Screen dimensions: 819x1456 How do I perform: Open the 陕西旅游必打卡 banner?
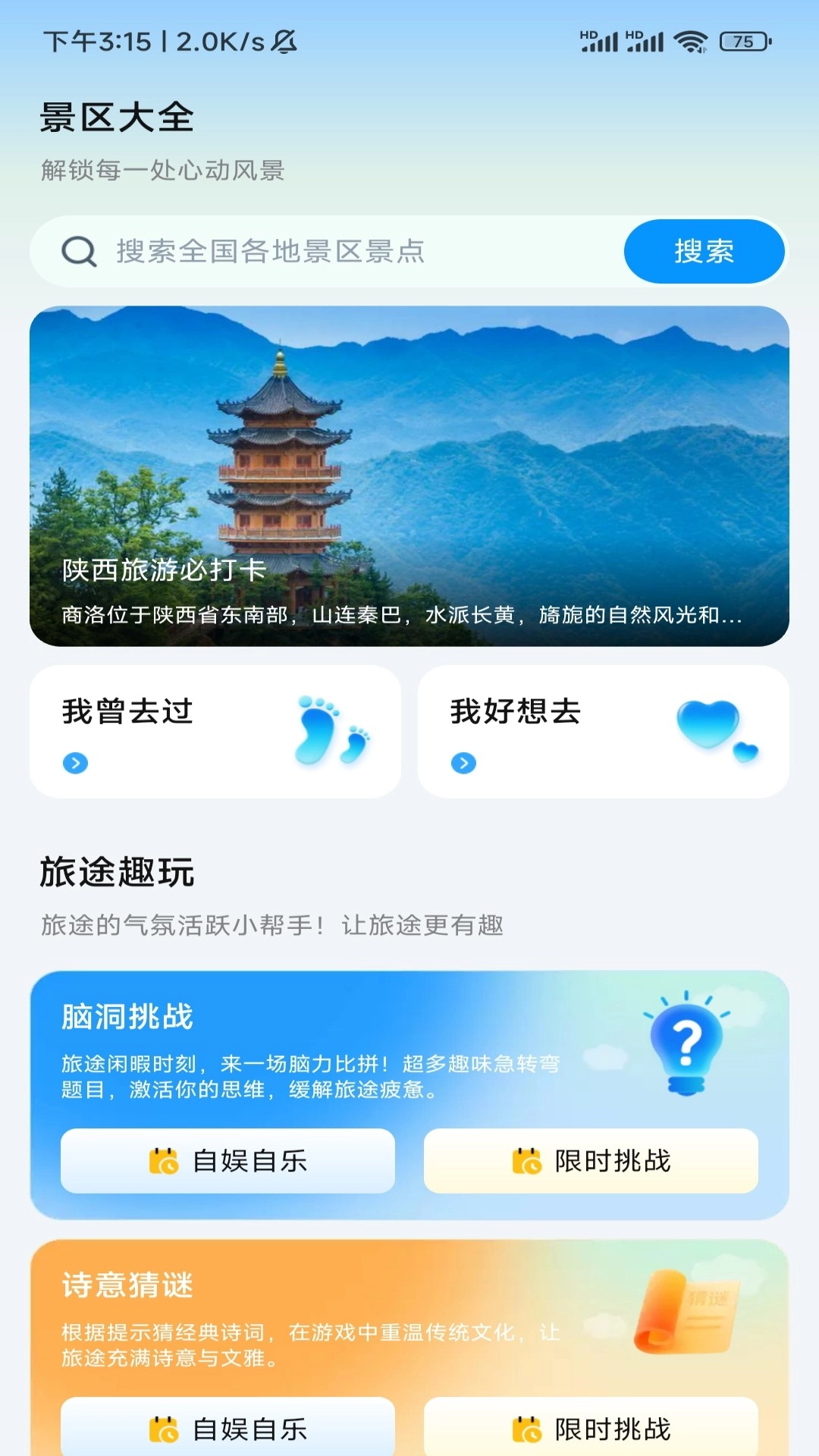[409, 475]
